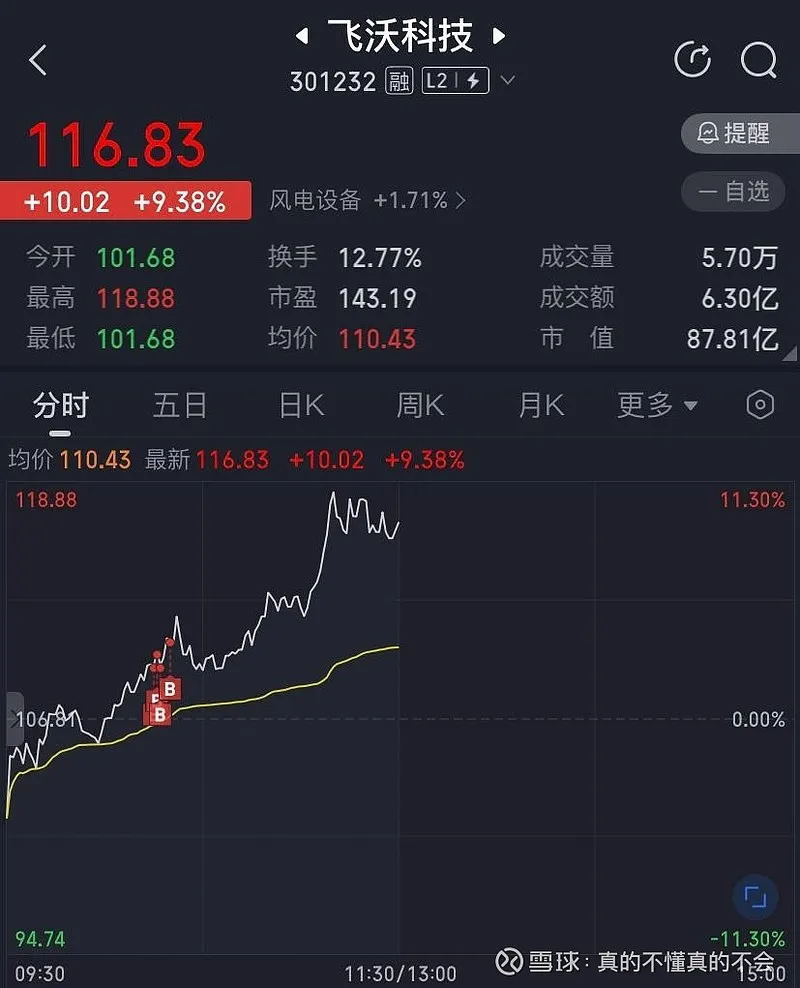This screenshot has height=988, width=800.
Task: Open the 更多 chart period dropdown
Action: pos(657,405)
